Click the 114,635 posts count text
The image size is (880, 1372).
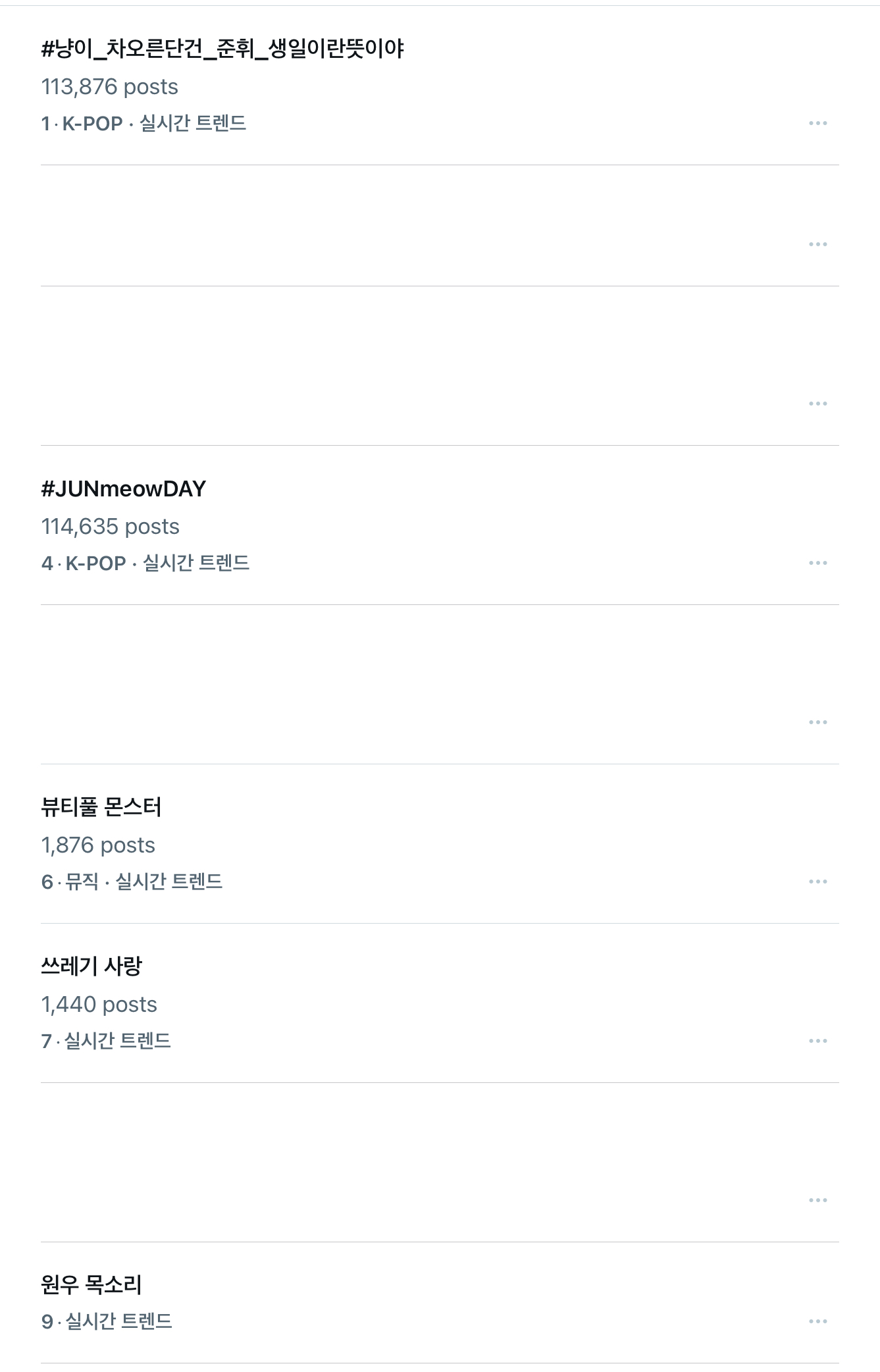pyautogui.click(x=109, y=527)
